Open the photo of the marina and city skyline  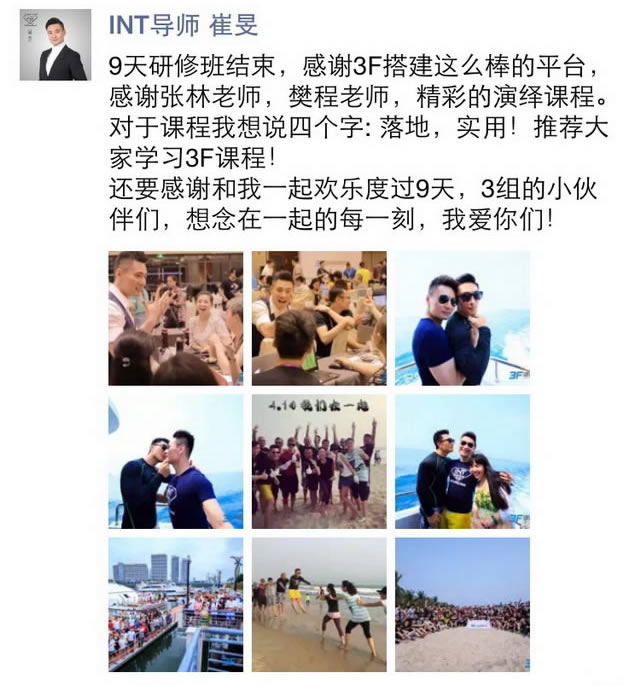click(176, 604)
